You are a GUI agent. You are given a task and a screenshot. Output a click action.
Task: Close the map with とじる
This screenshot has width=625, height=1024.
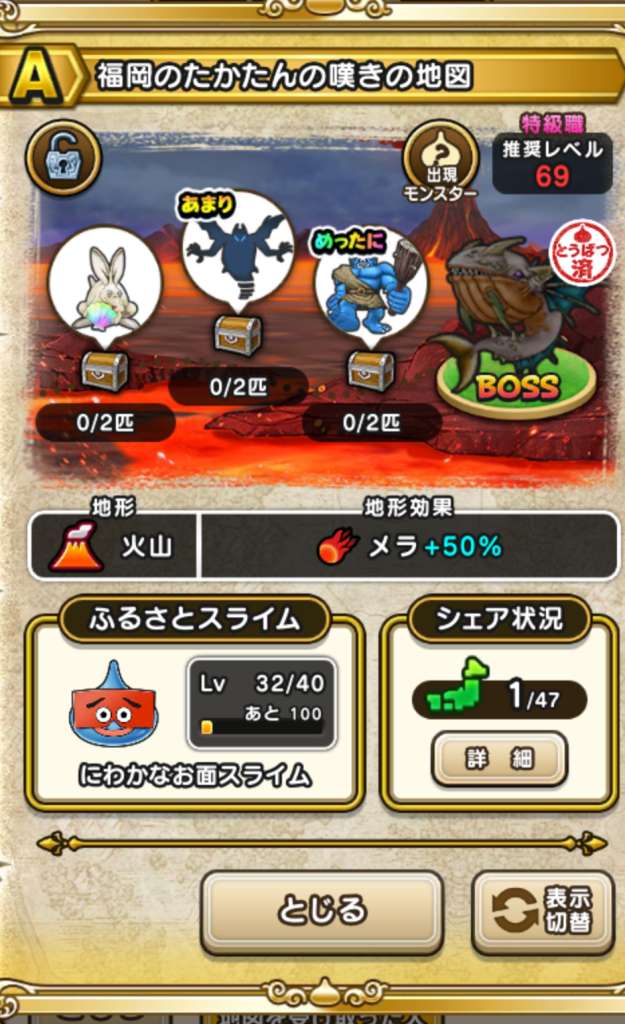(x=322, y=911)
